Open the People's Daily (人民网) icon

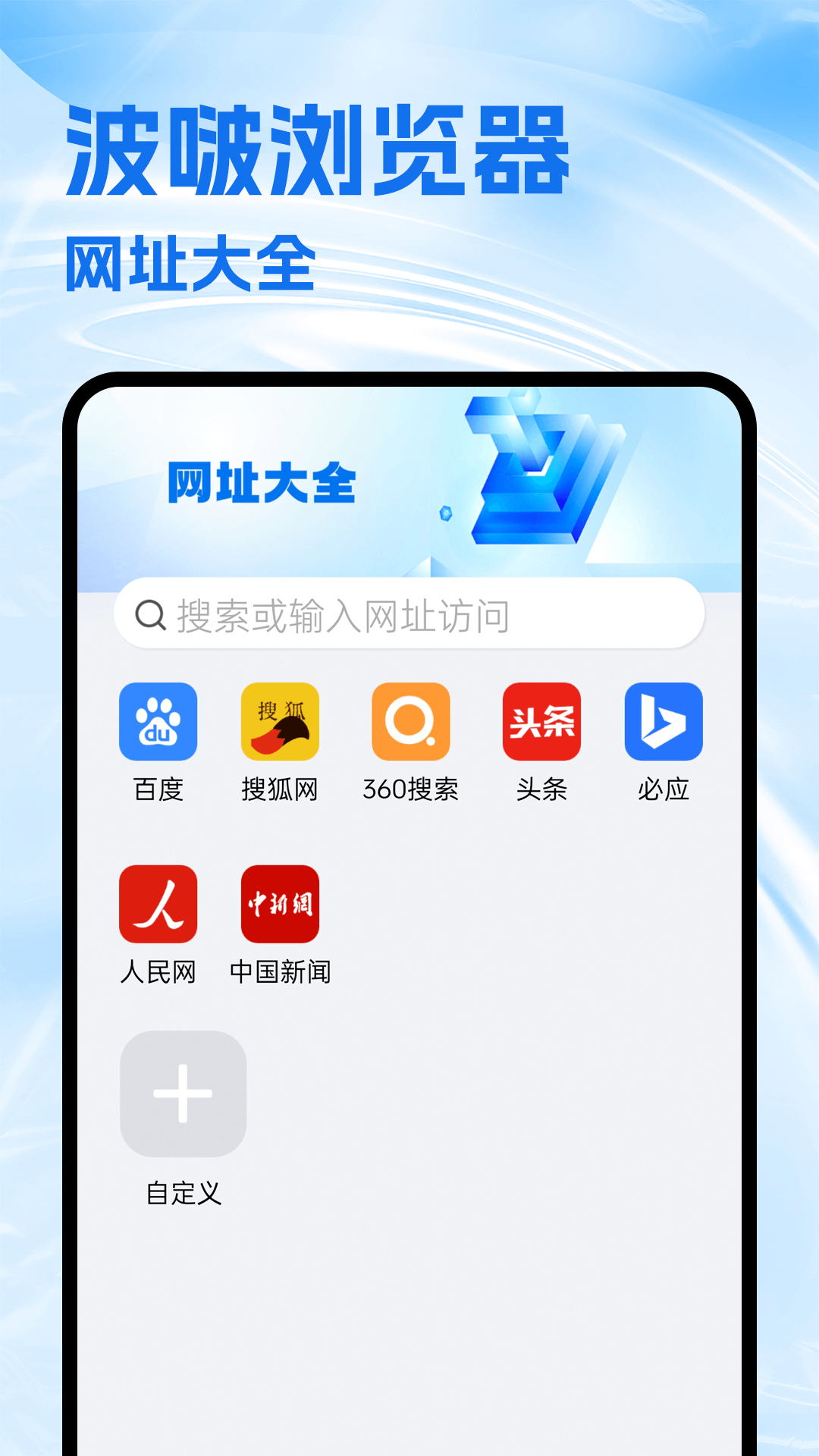click(157, 902)
